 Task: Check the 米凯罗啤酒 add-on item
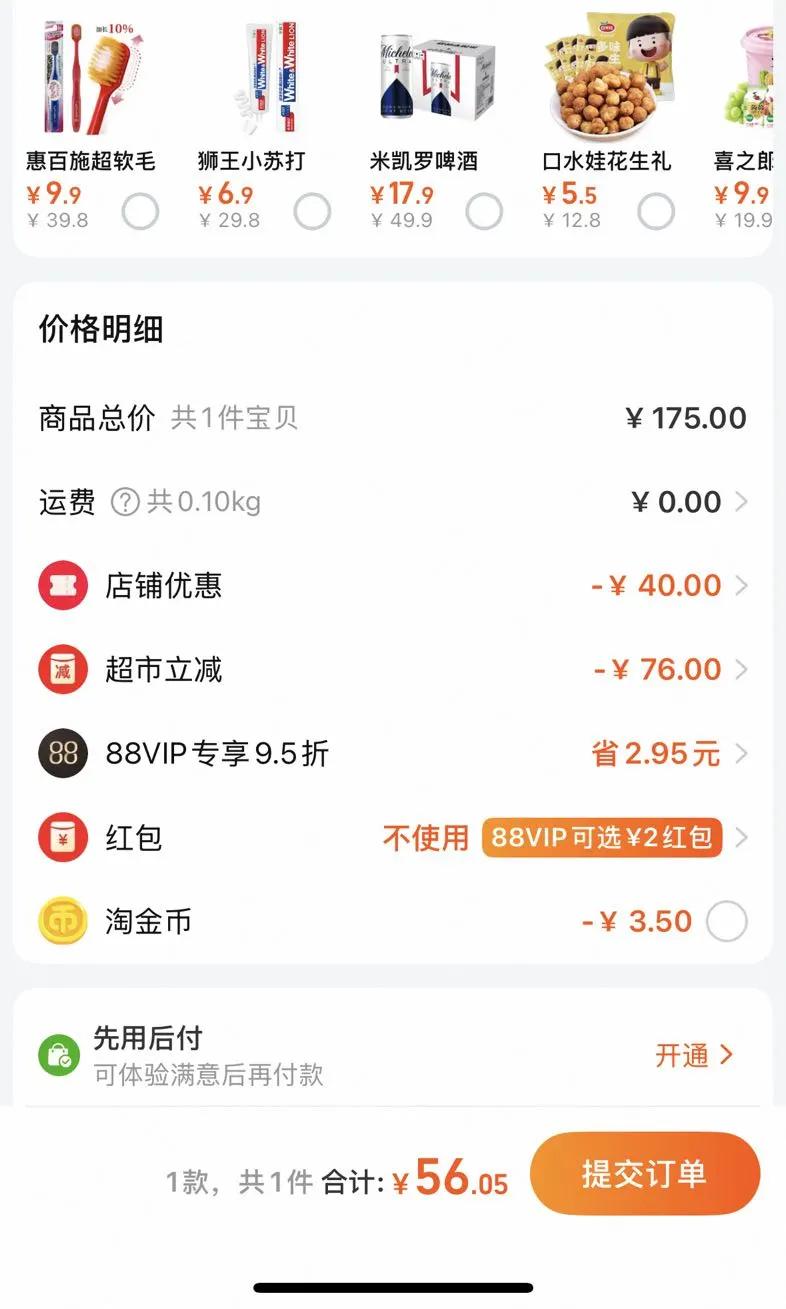click(484, 212)
